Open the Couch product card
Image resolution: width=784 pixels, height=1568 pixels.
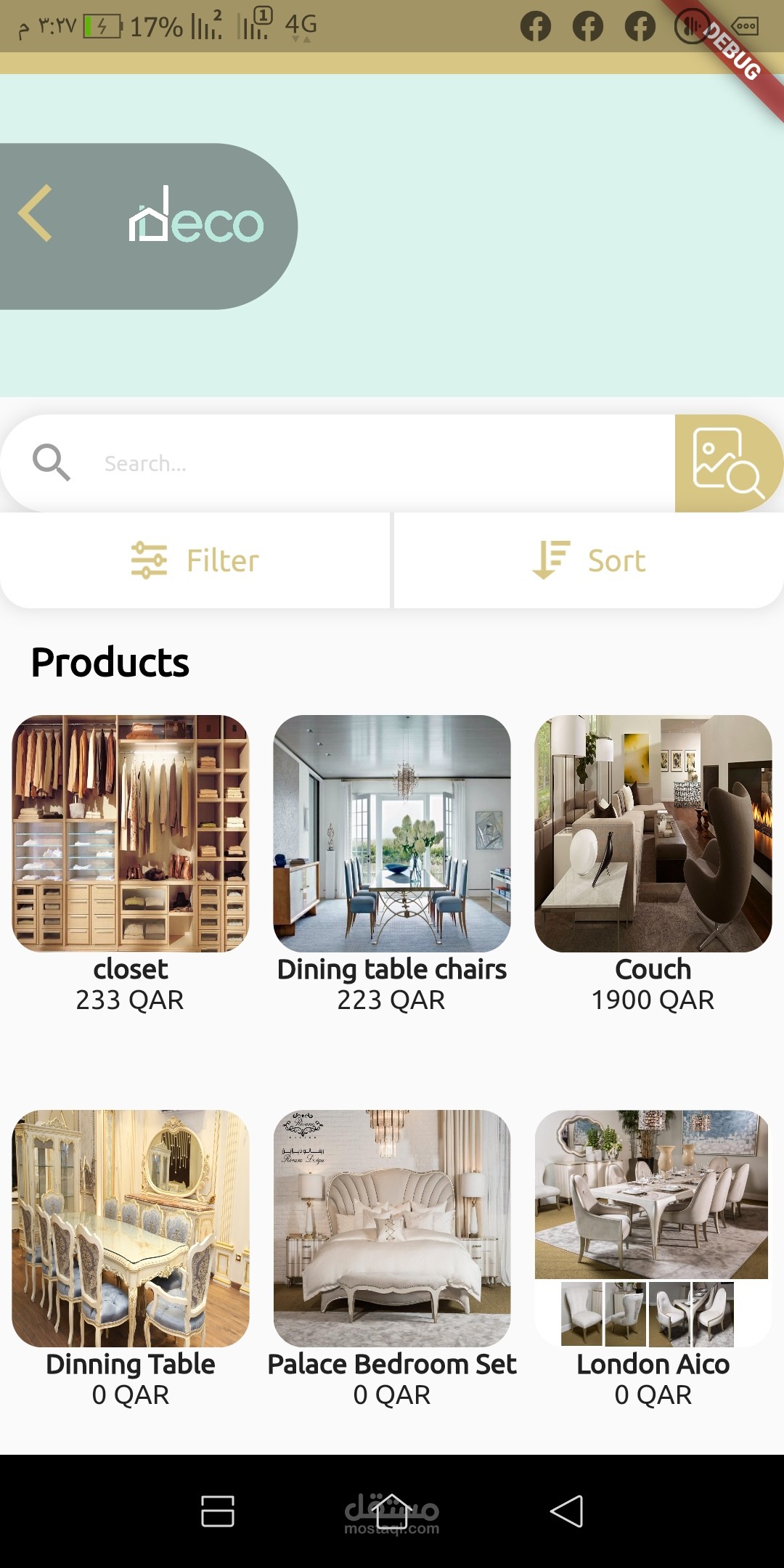[653, 833]
